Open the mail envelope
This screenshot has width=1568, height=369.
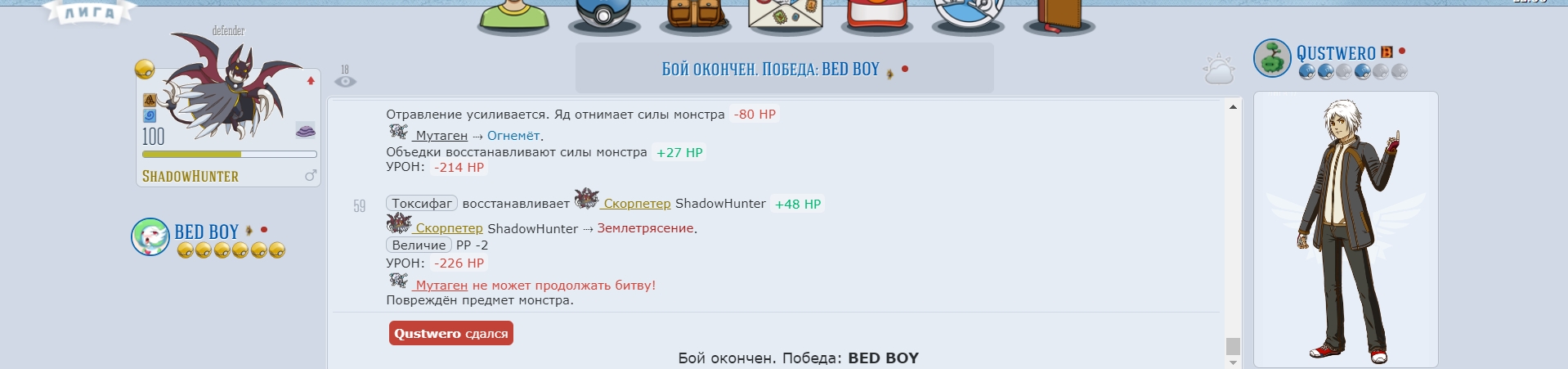(x=786, y=16)
